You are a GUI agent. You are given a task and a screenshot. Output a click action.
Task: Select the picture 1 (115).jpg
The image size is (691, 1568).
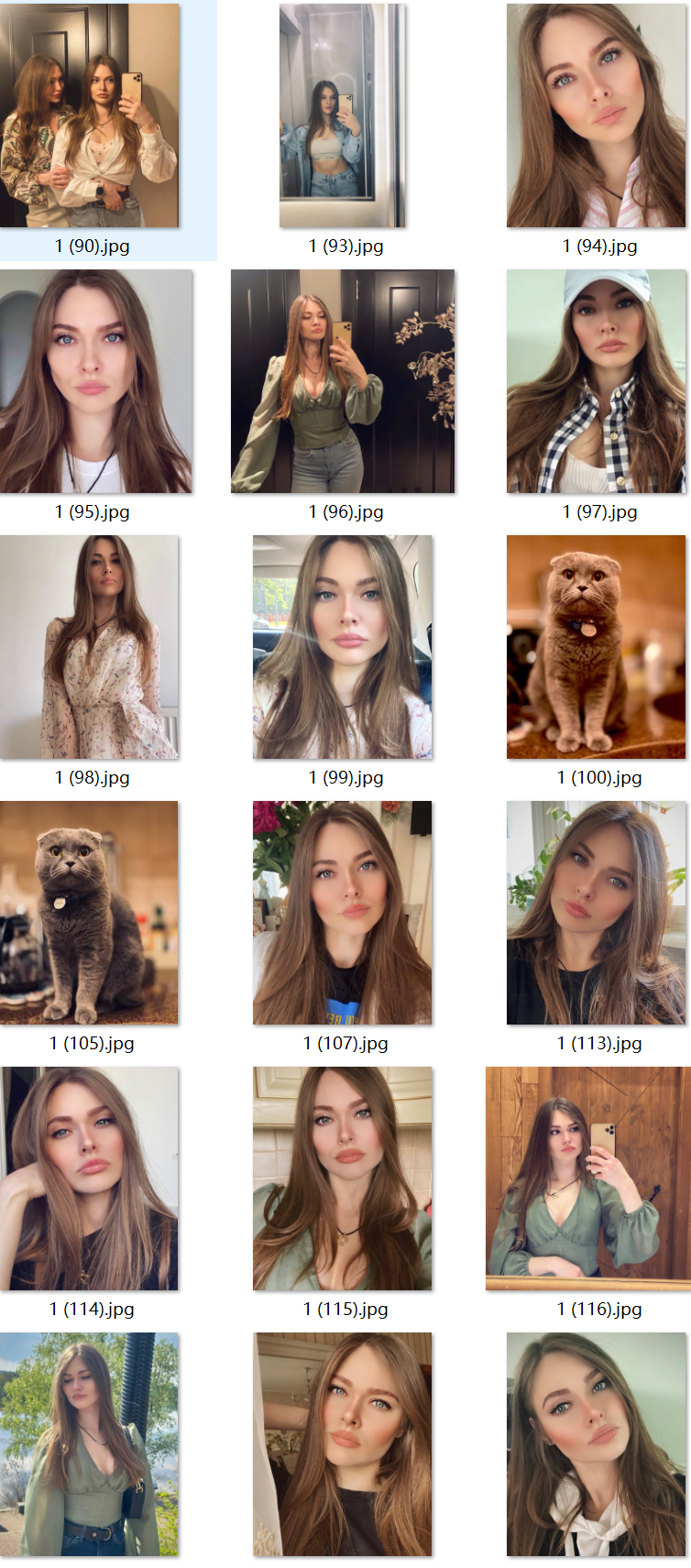tap(342, 1179)
